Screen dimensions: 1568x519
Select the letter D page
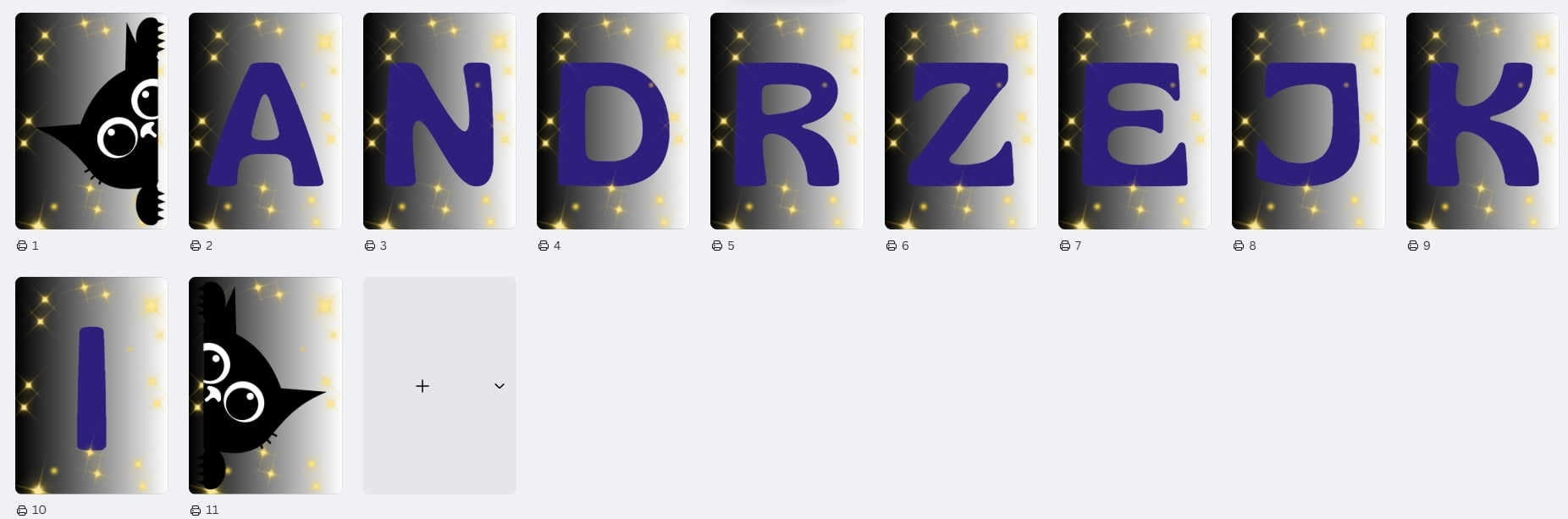[613, 121]
